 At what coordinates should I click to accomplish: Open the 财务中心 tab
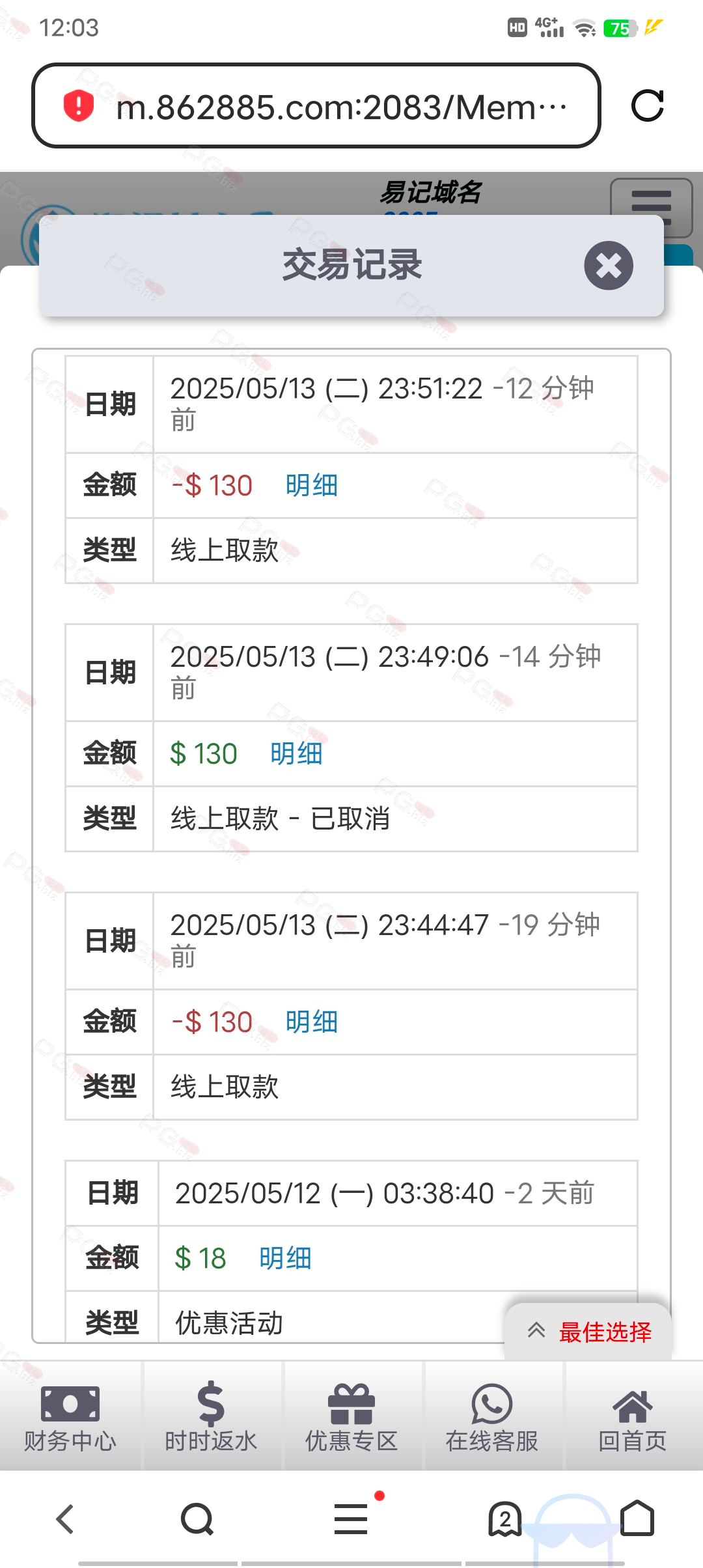tap(70, 1416)
